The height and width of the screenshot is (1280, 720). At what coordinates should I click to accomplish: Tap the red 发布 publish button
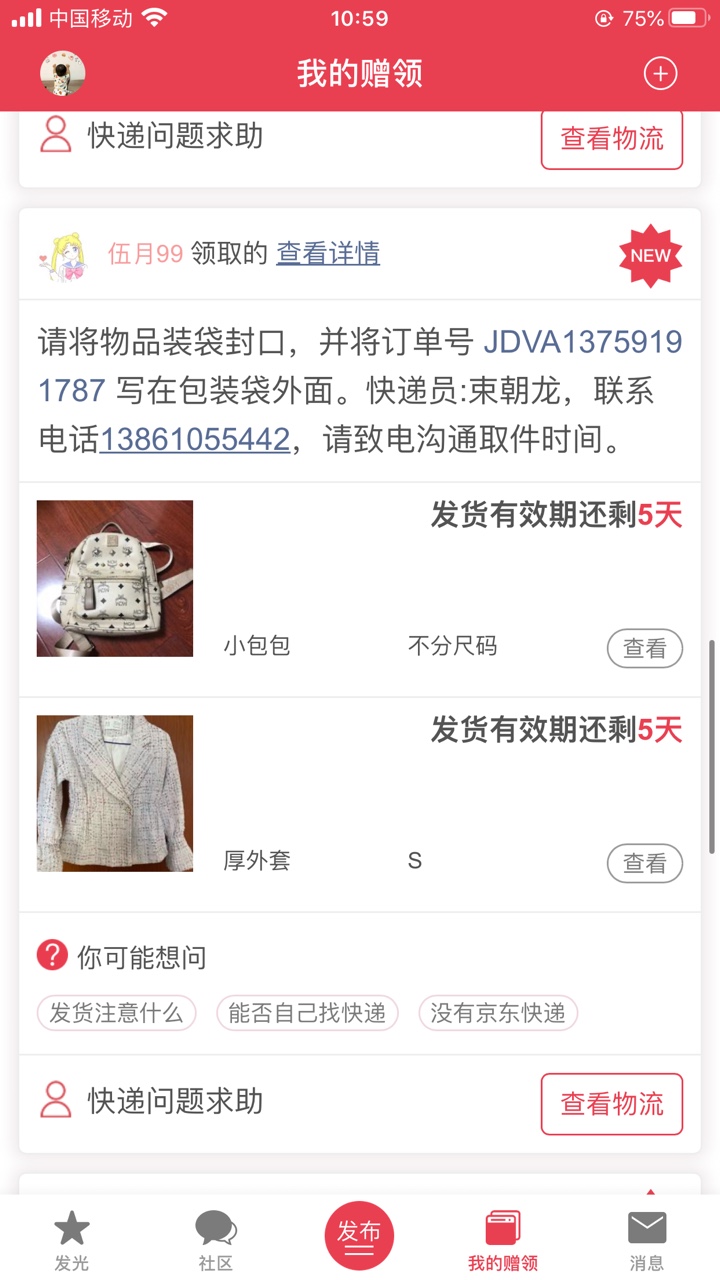coord(359,1235)
